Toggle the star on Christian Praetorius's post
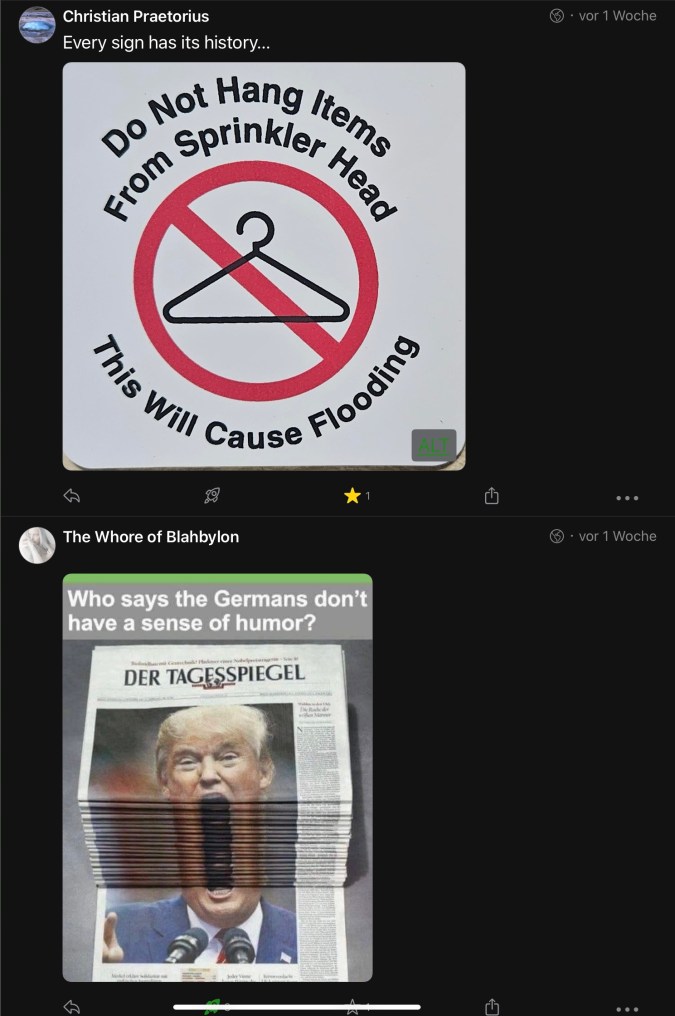This screenshot has height=1016, width=675. (x=352, y=495)
